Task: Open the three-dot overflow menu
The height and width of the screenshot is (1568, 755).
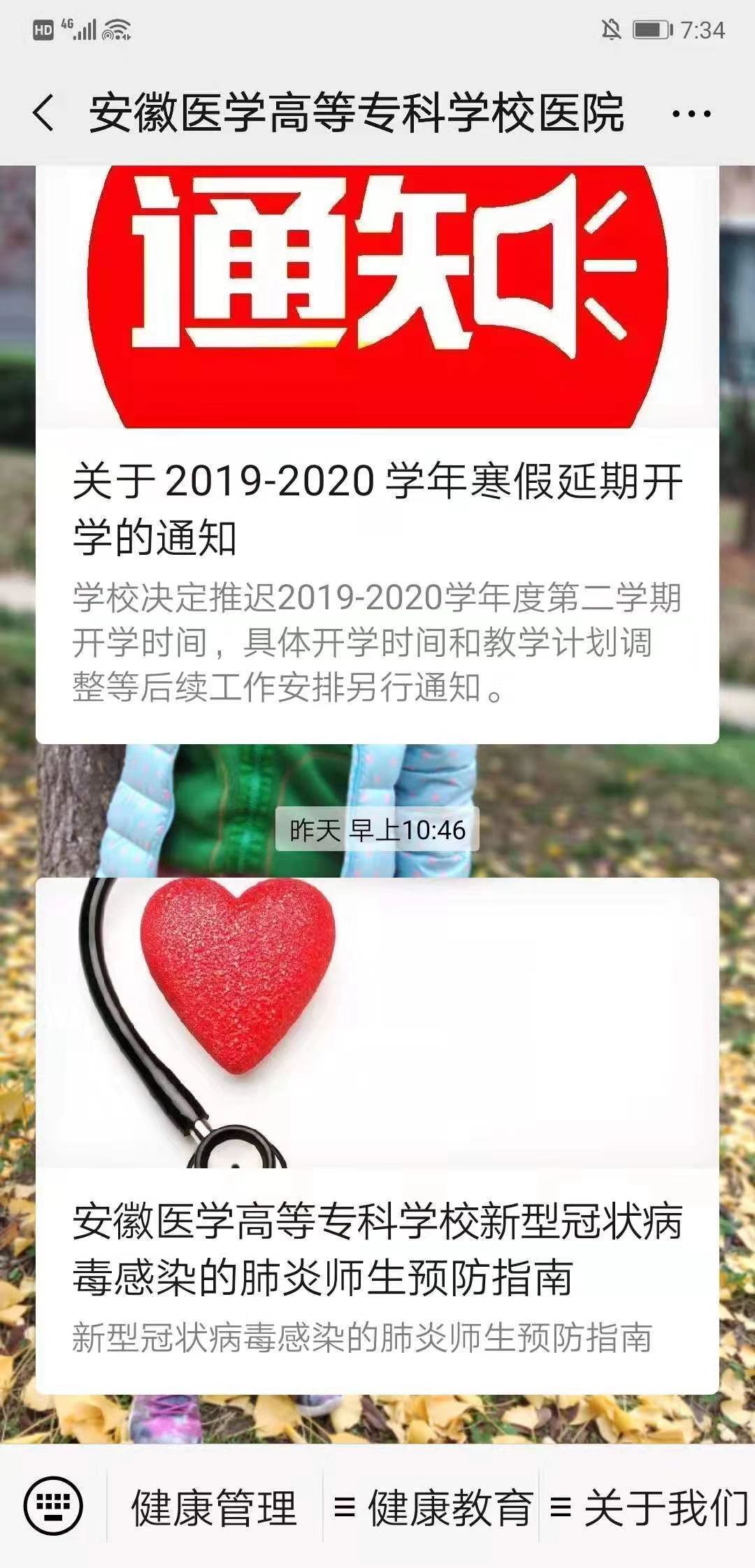Action: (691, 113)
